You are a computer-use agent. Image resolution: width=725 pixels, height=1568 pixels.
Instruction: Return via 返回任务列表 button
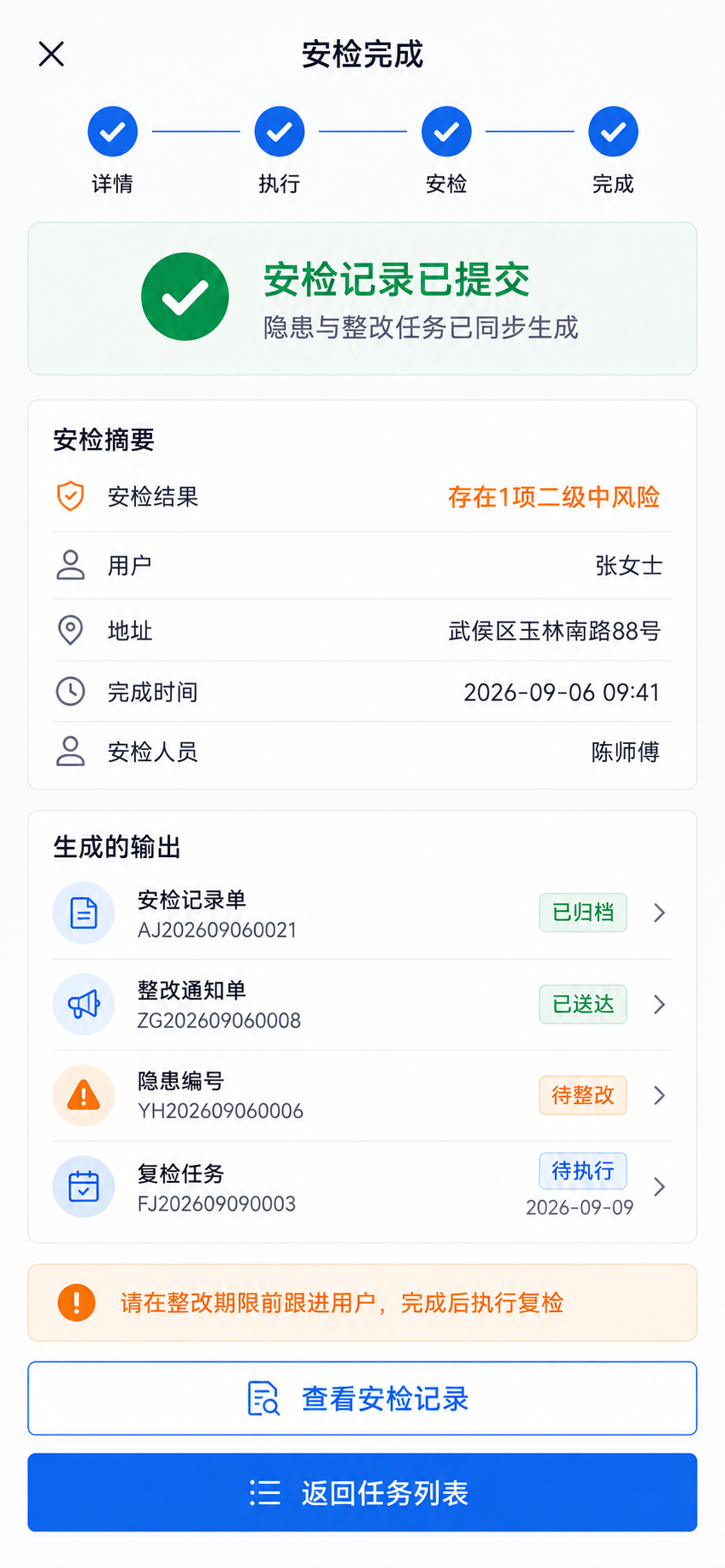tap(362, 1492)
